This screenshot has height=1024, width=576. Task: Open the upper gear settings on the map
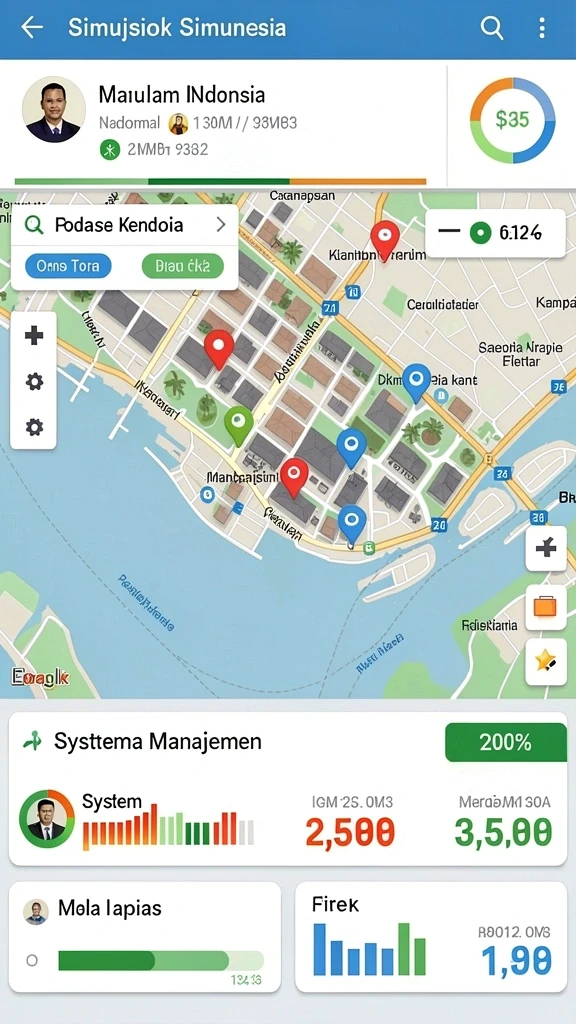(34, 381)
